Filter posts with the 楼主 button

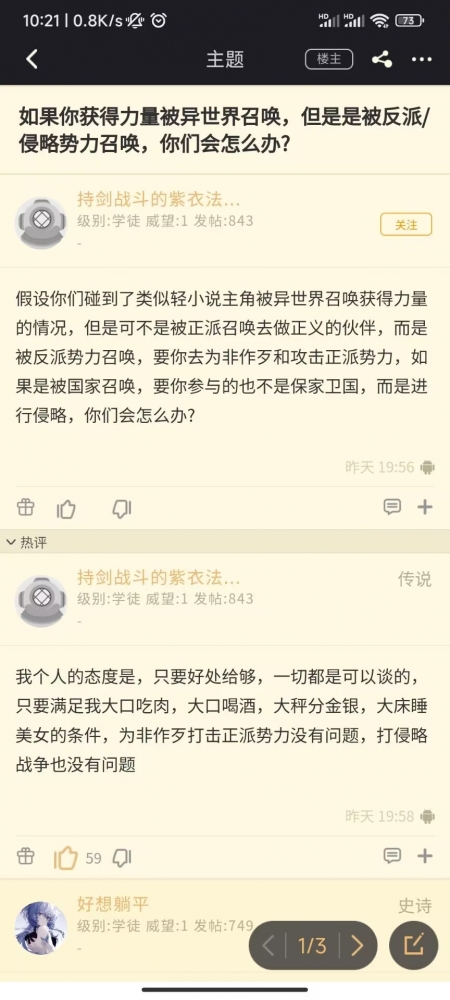point(328,59)
